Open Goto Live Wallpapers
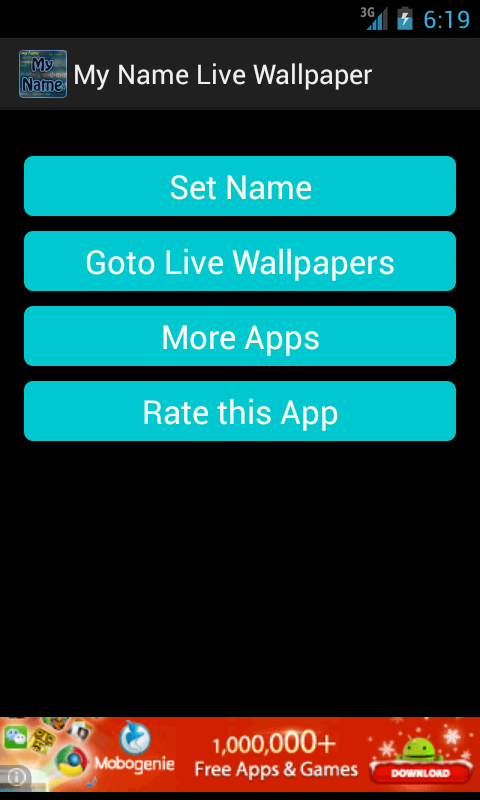Viewport: 480px width, 800px height. coord(240,261)
